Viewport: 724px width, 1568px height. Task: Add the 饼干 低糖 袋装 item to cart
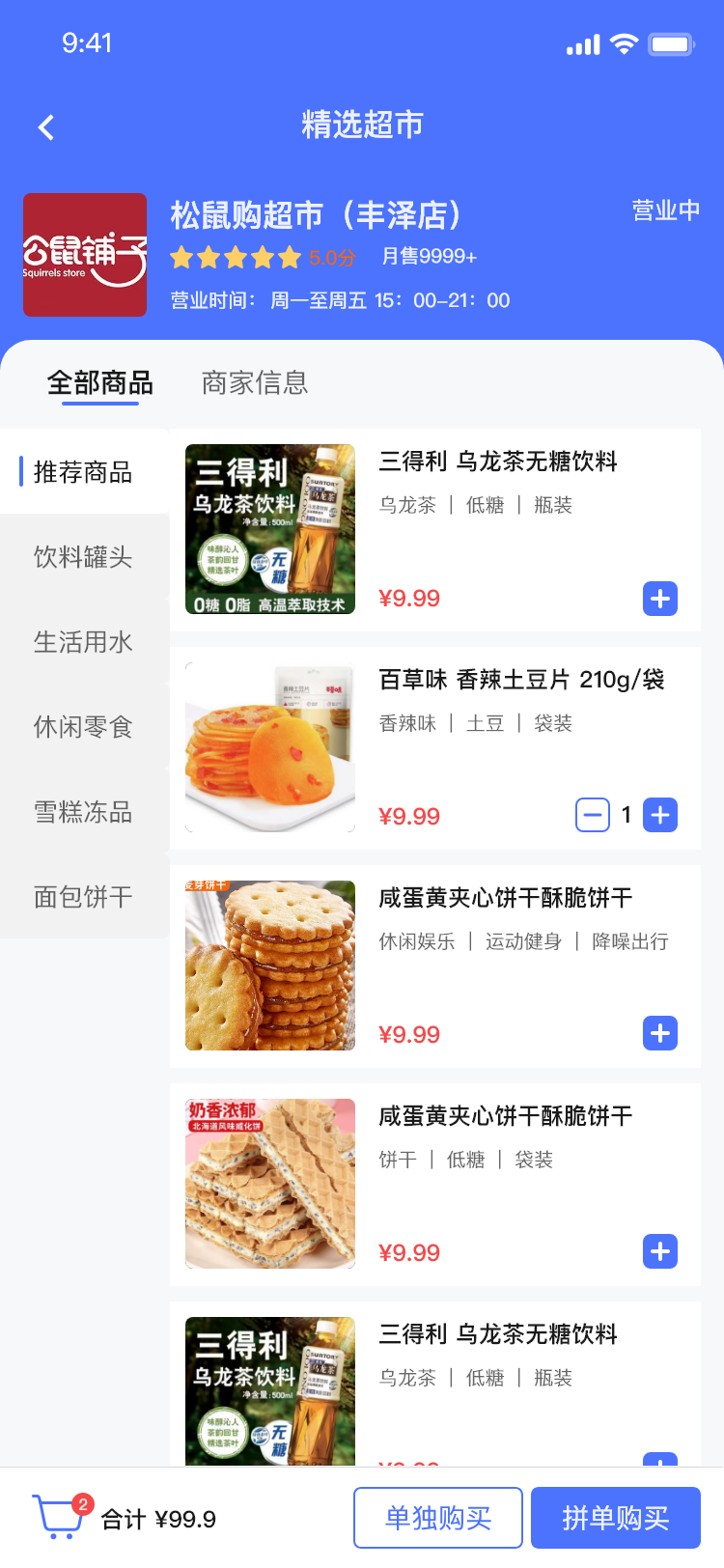click(660, 1251)
